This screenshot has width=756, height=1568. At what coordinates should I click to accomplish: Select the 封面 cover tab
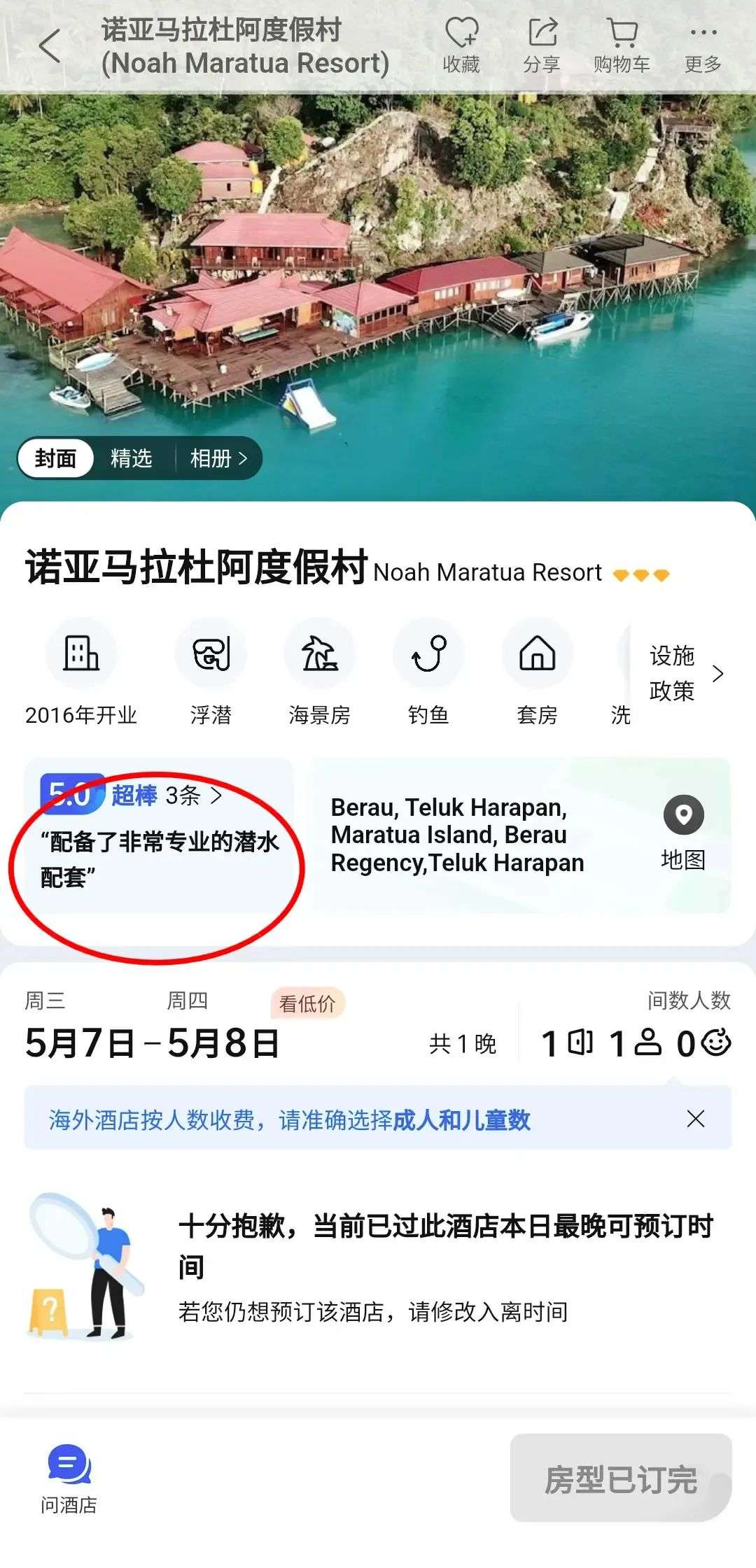coord(56,458)
